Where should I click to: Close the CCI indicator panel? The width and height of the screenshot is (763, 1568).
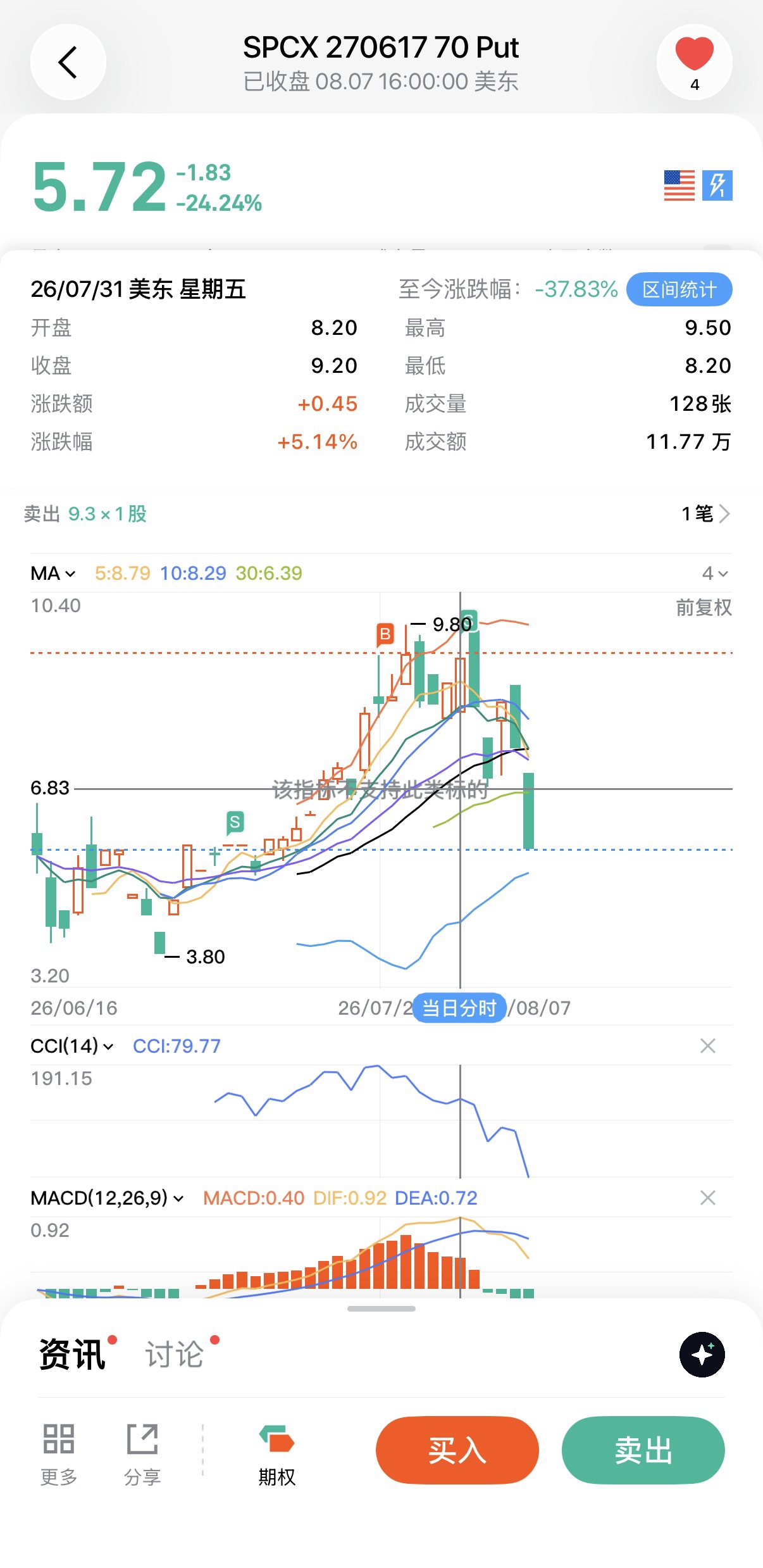click(708, 1046)
